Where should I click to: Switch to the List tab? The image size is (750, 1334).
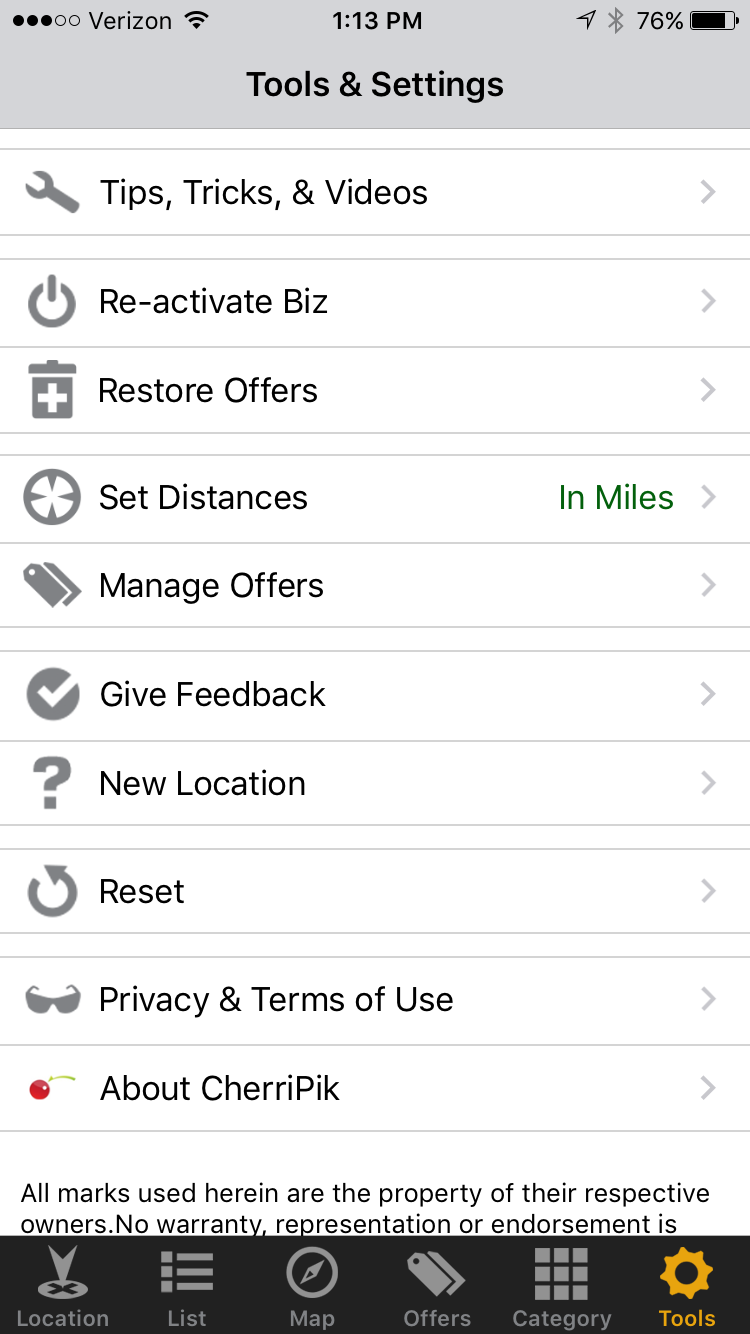187,1287
